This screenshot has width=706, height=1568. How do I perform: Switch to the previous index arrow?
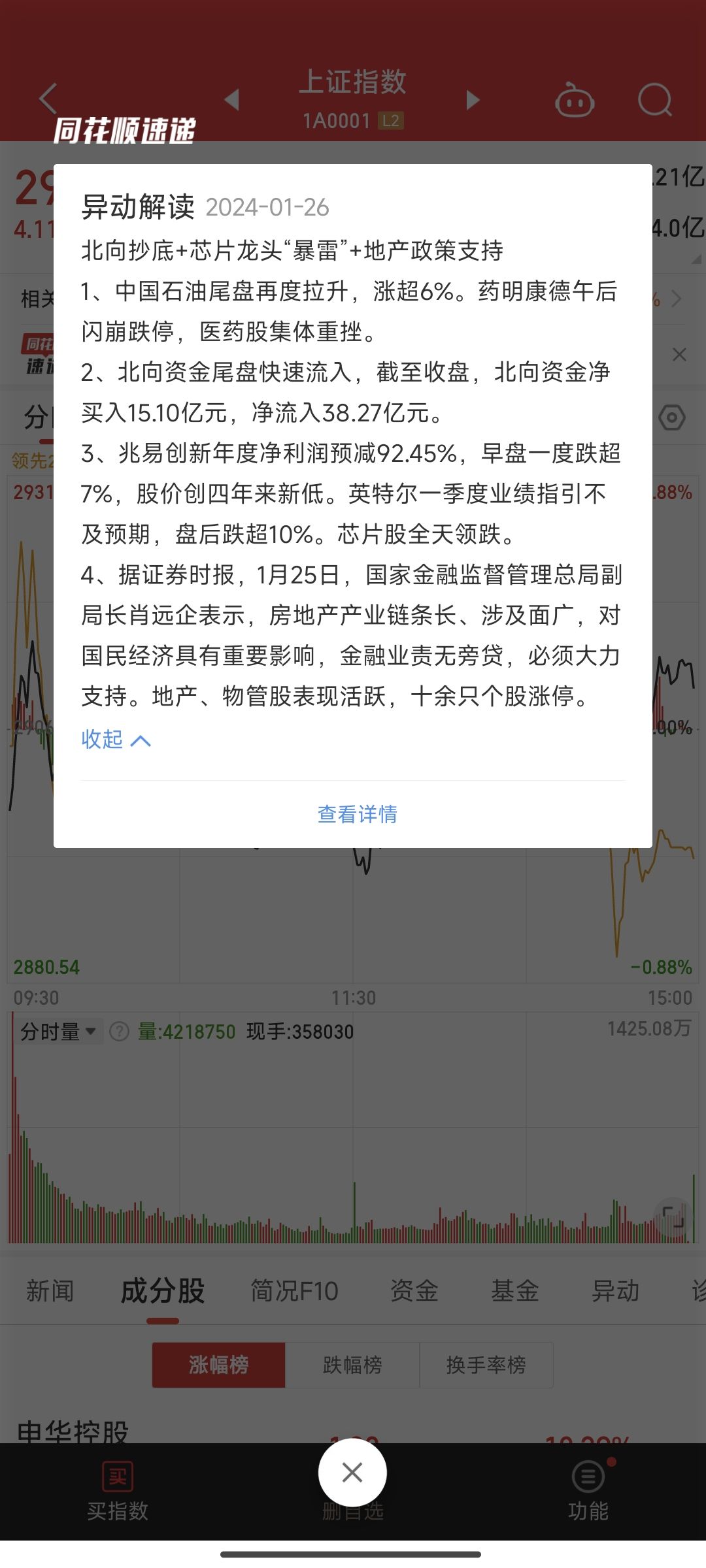pyautogui.click(x=231, y=99)
